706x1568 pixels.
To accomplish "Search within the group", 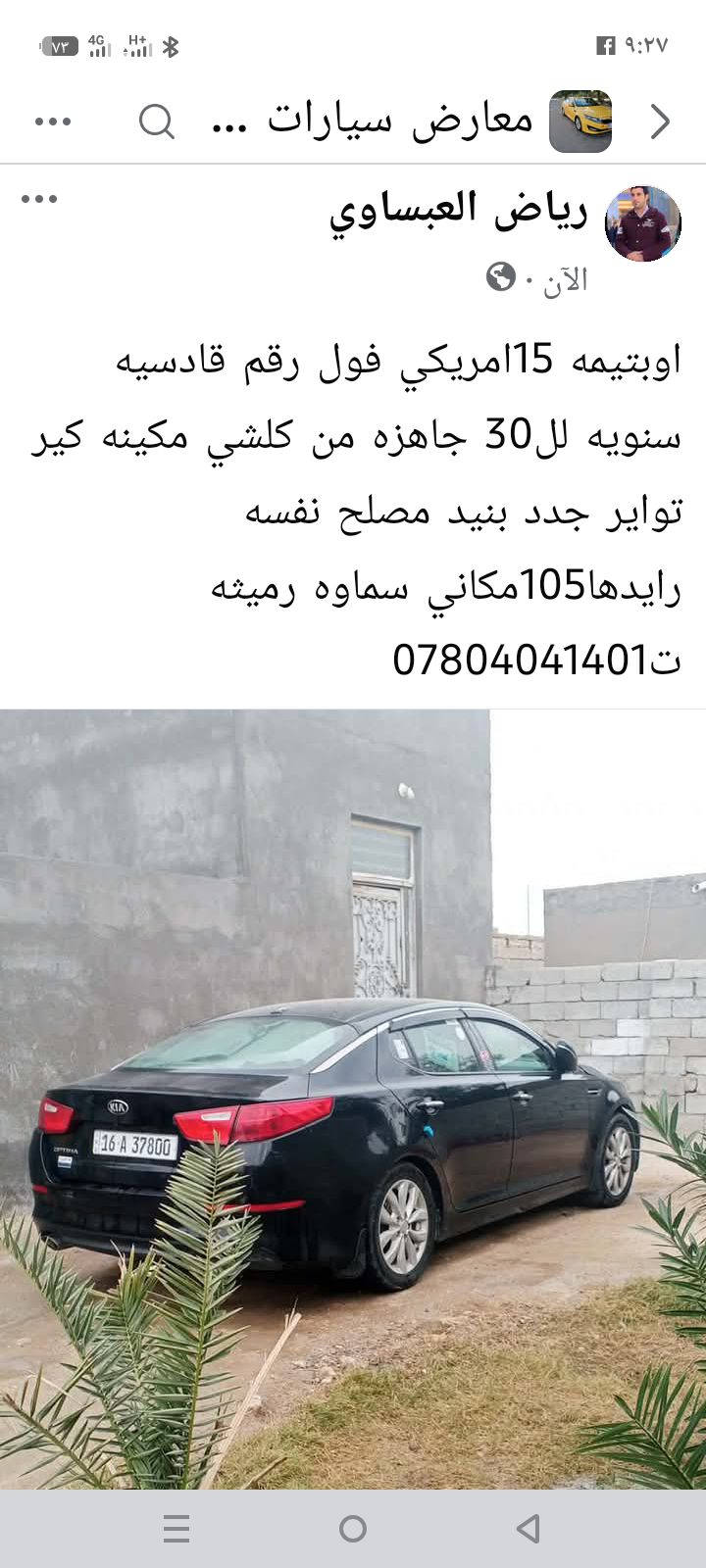I will pos(156,122).
